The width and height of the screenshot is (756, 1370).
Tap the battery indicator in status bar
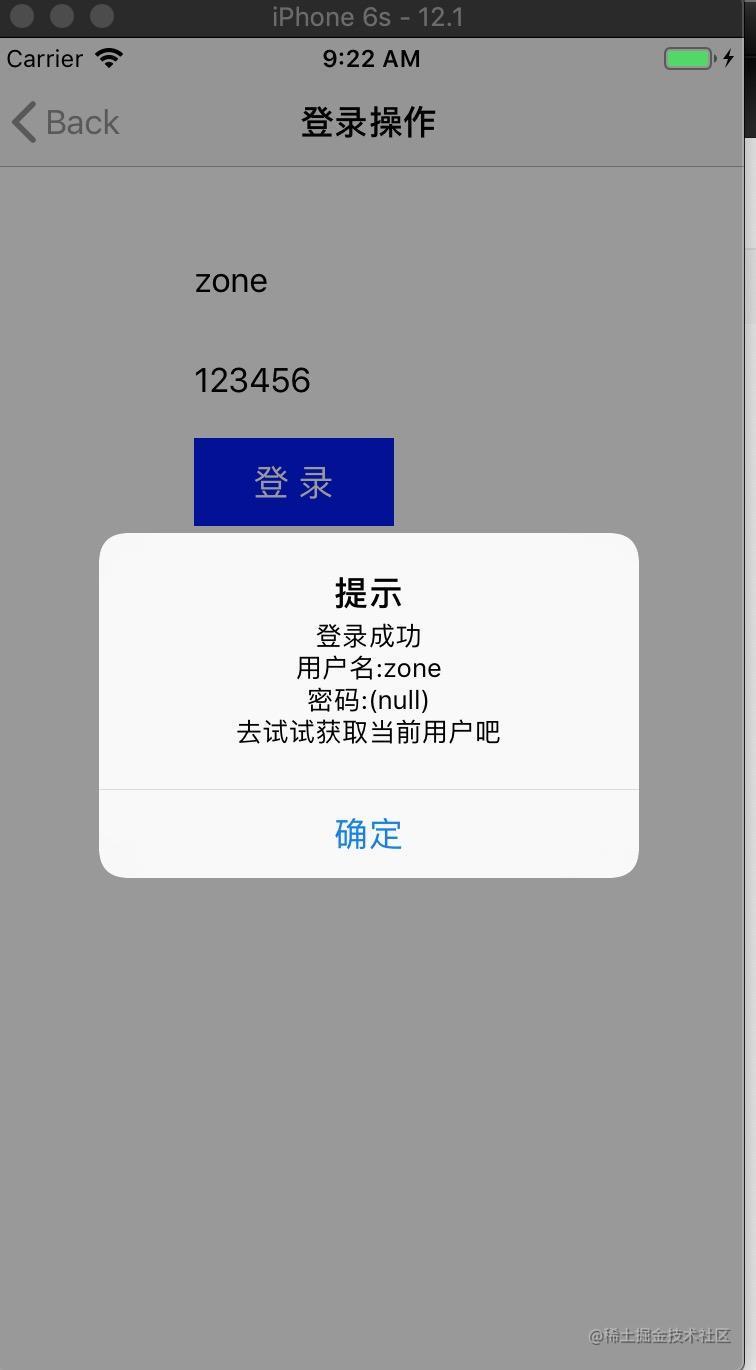[x=687, y=58]
